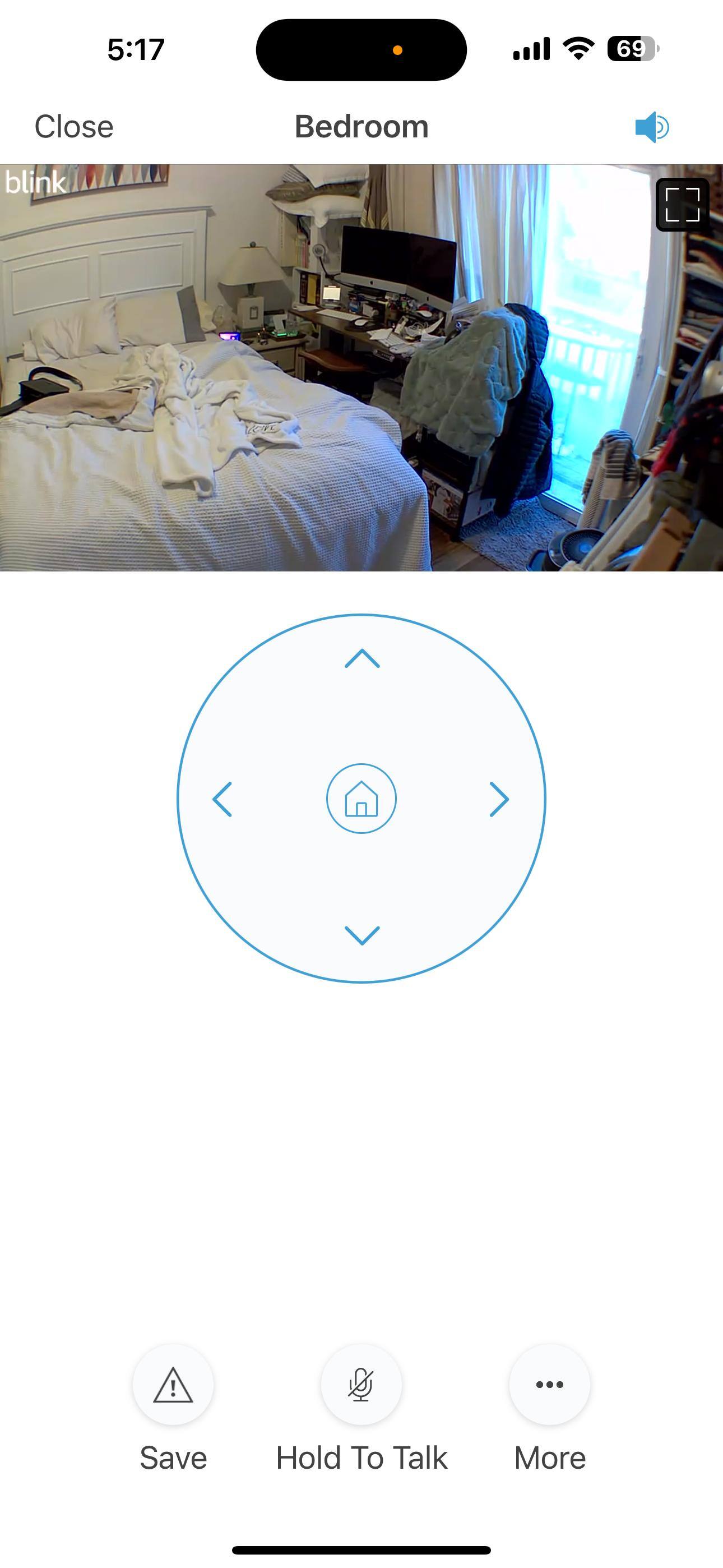723x1568 pixels.
Task: Tilt the camera down
Action: (362, 935)
